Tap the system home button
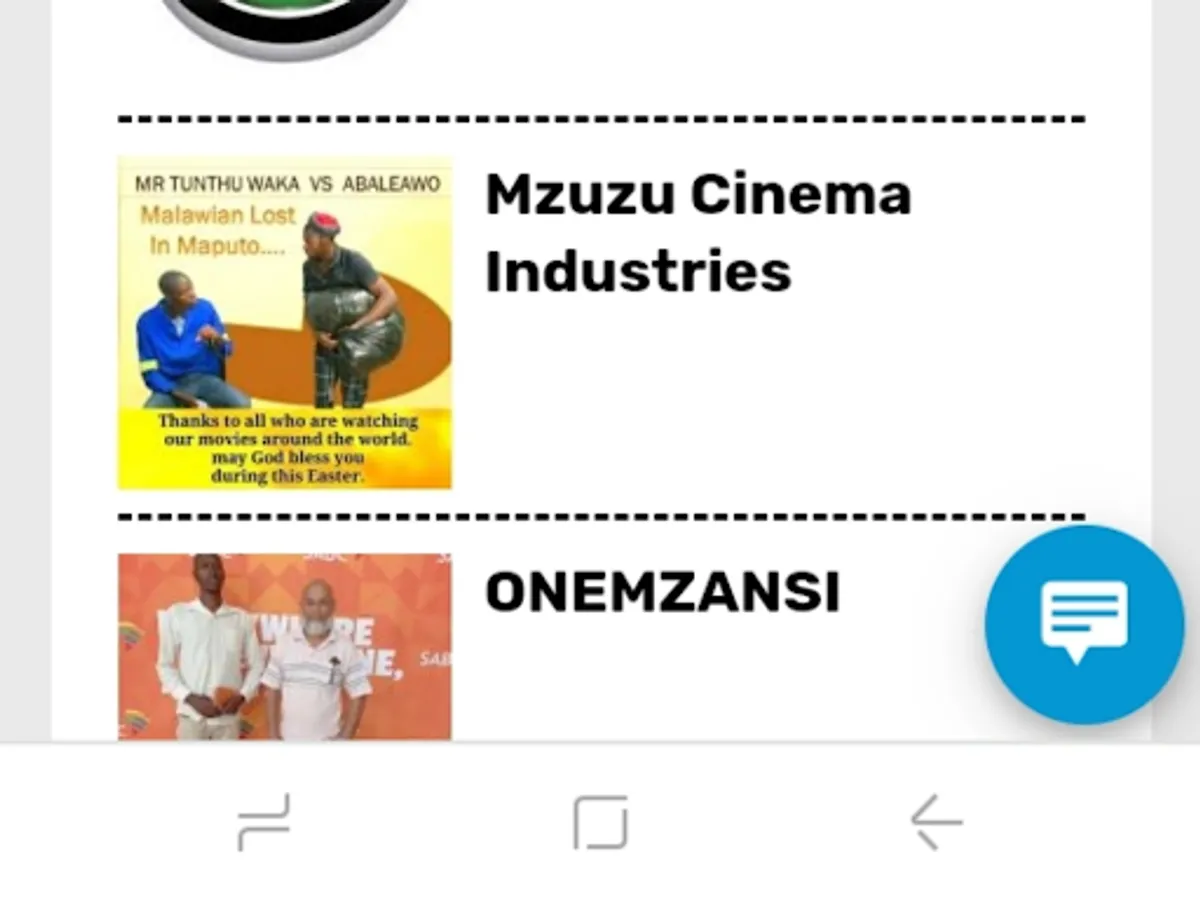The width and height of the screenshot is (1200, 900). pyautogui.click(x=600, y=822)
